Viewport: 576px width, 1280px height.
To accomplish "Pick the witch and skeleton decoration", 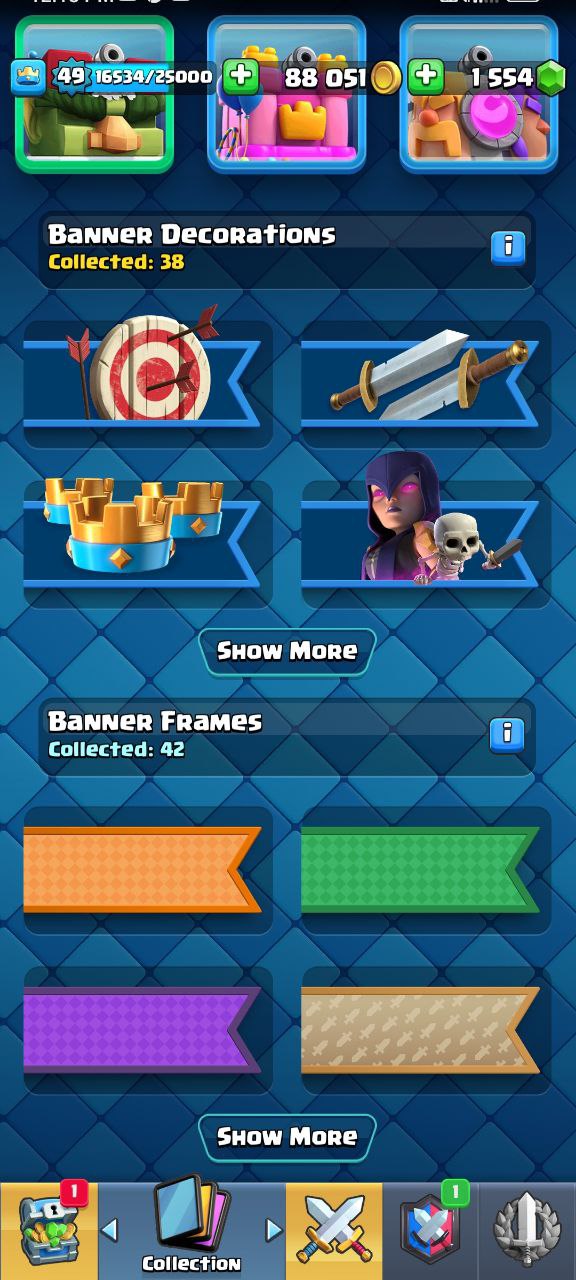I will point(426,543).
